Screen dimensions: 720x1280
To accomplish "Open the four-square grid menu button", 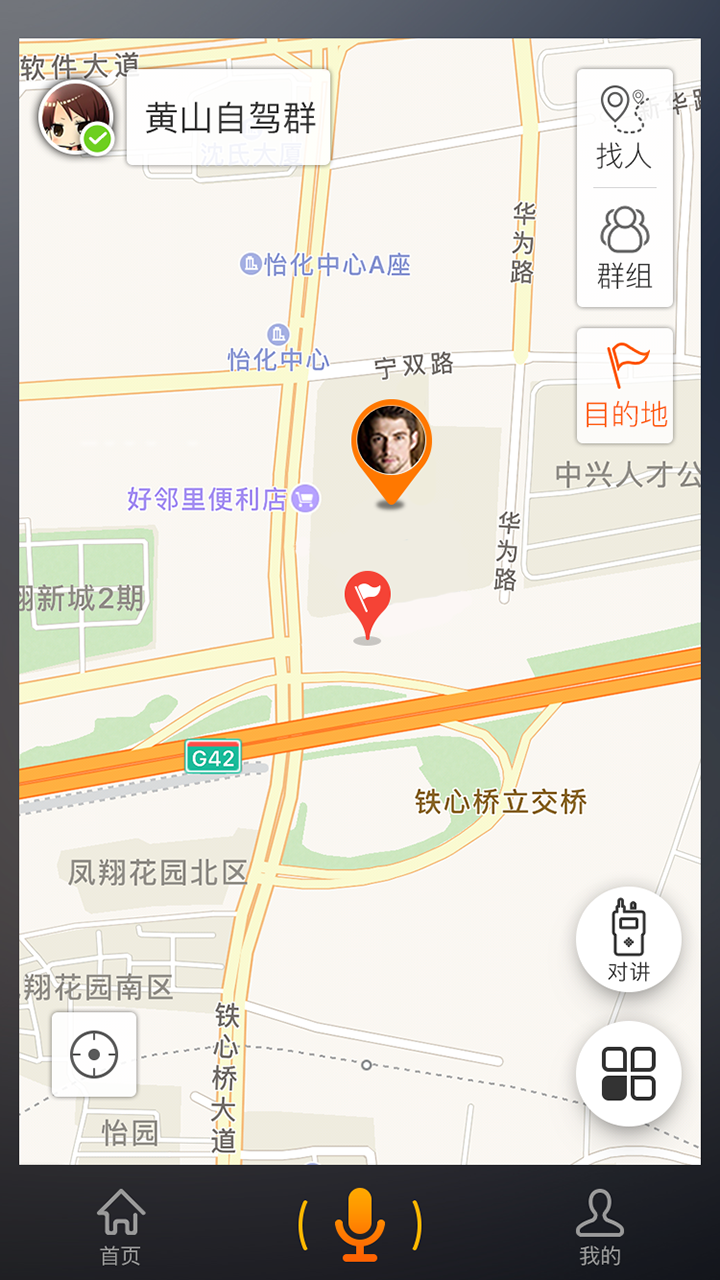I will coord(628,1074).
